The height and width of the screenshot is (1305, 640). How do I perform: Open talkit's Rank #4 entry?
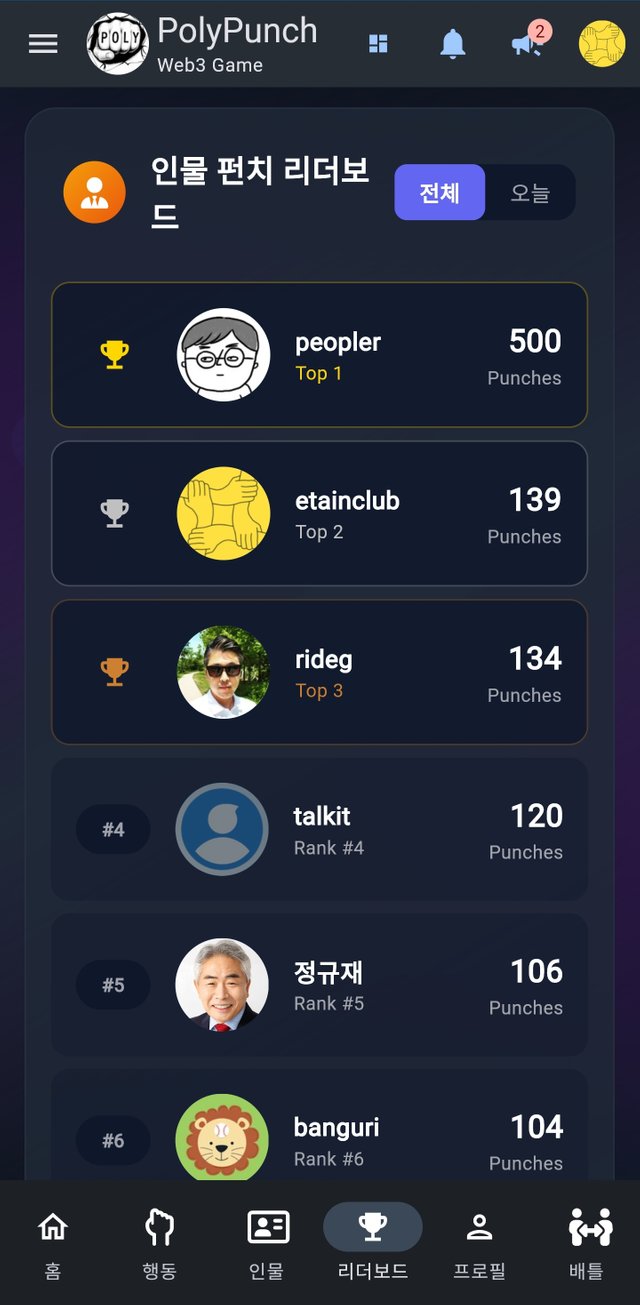[319, 829]
